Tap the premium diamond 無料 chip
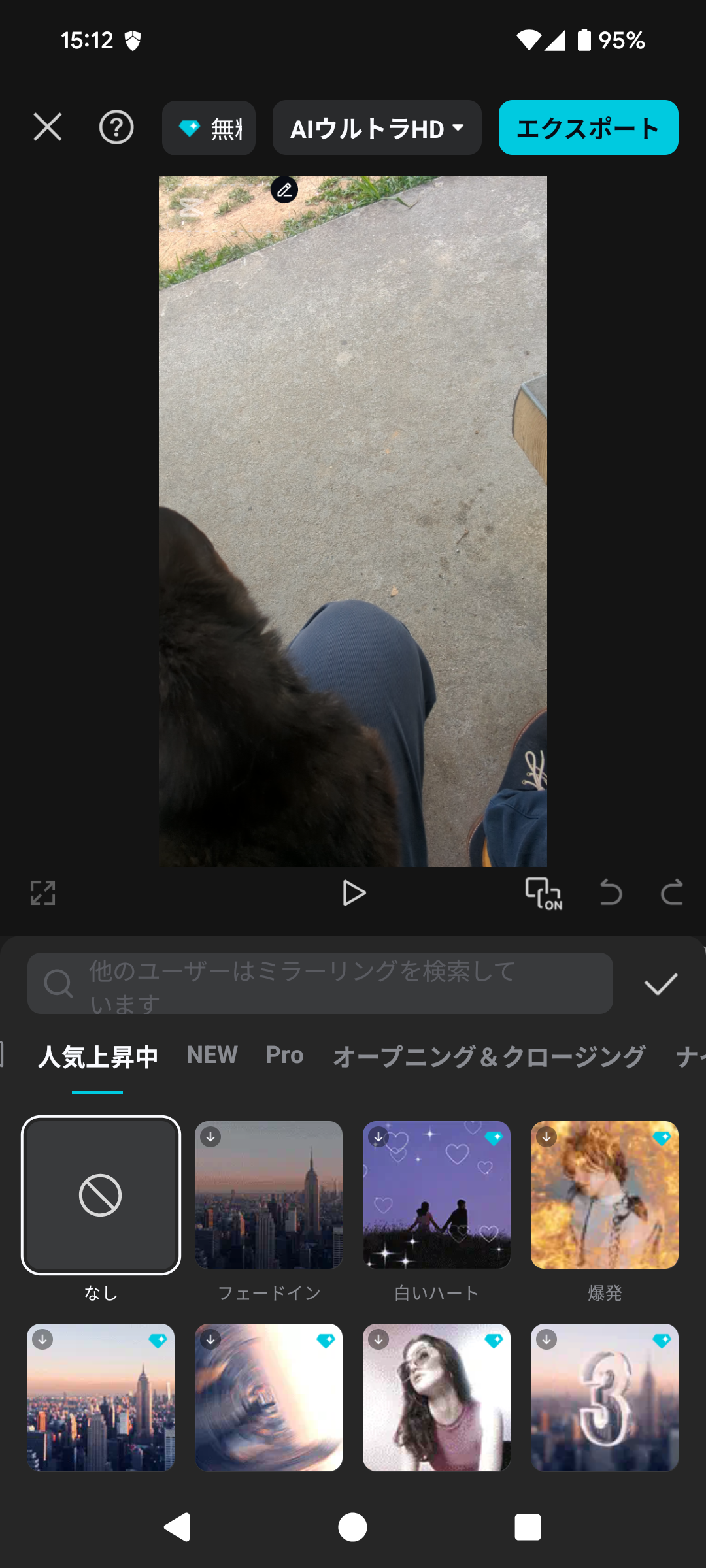Viewport: 706px width, 1568px height. tap(209, 128)
